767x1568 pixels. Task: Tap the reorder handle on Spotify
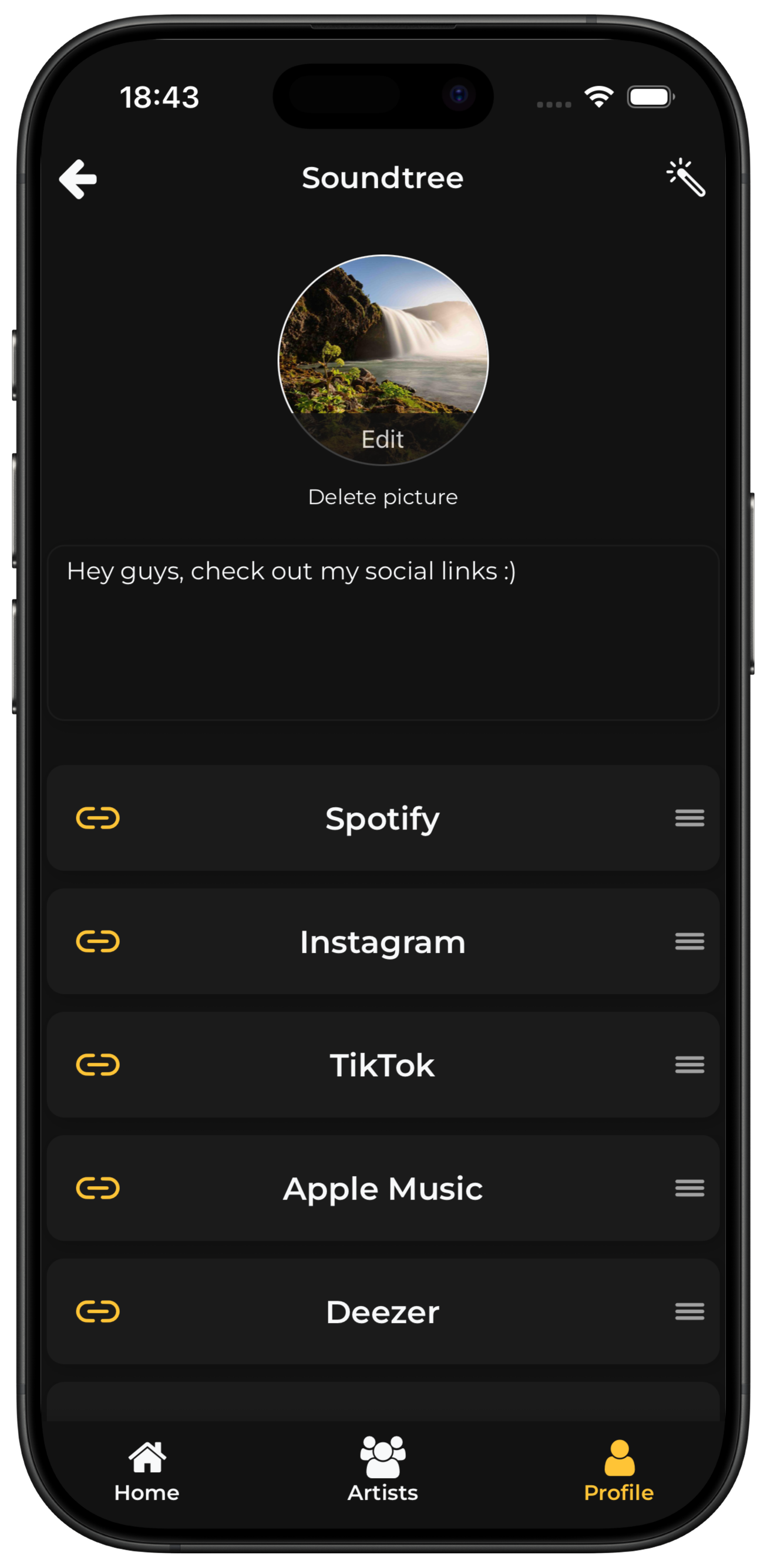click(x=689, y=818)
